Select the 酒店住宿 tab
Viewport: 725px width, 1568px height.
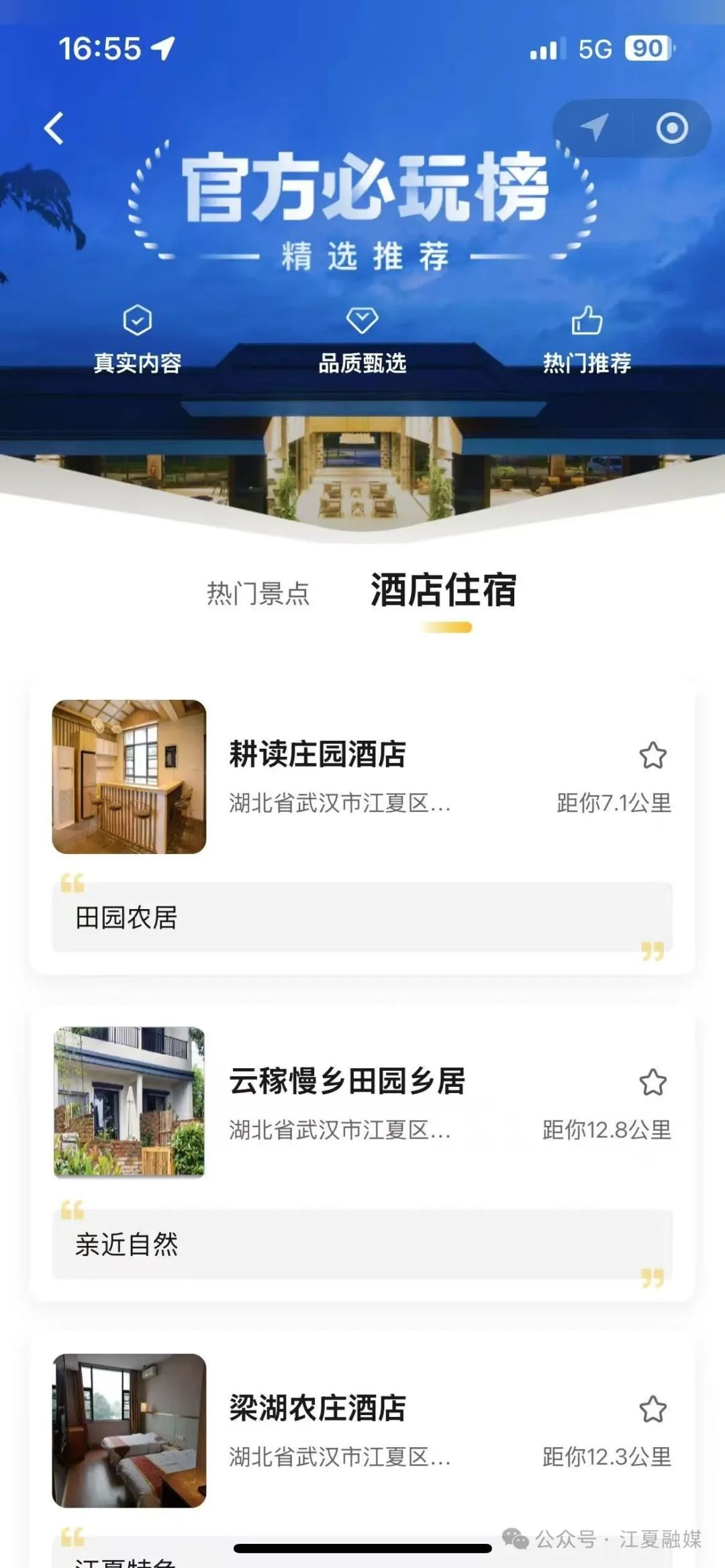tap(444, 591)
